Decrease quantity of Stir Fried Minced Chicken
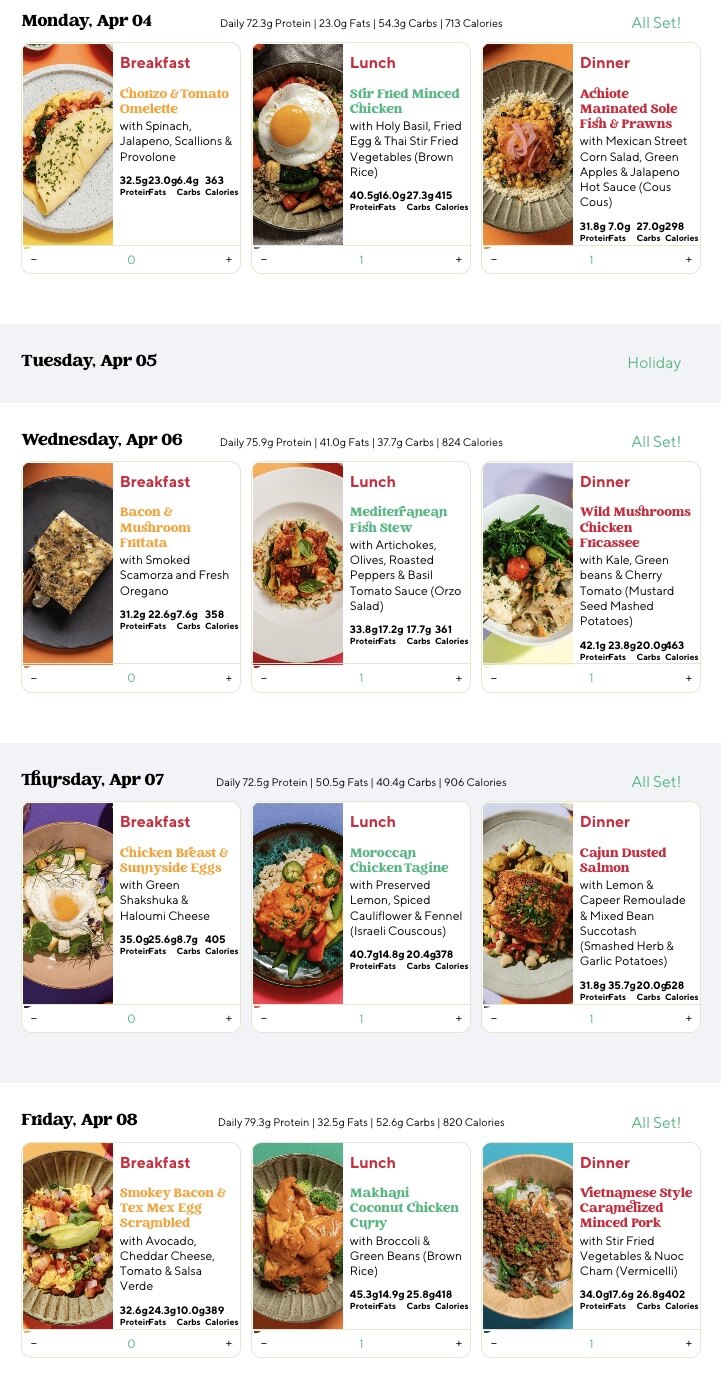 tap(264, 260)
